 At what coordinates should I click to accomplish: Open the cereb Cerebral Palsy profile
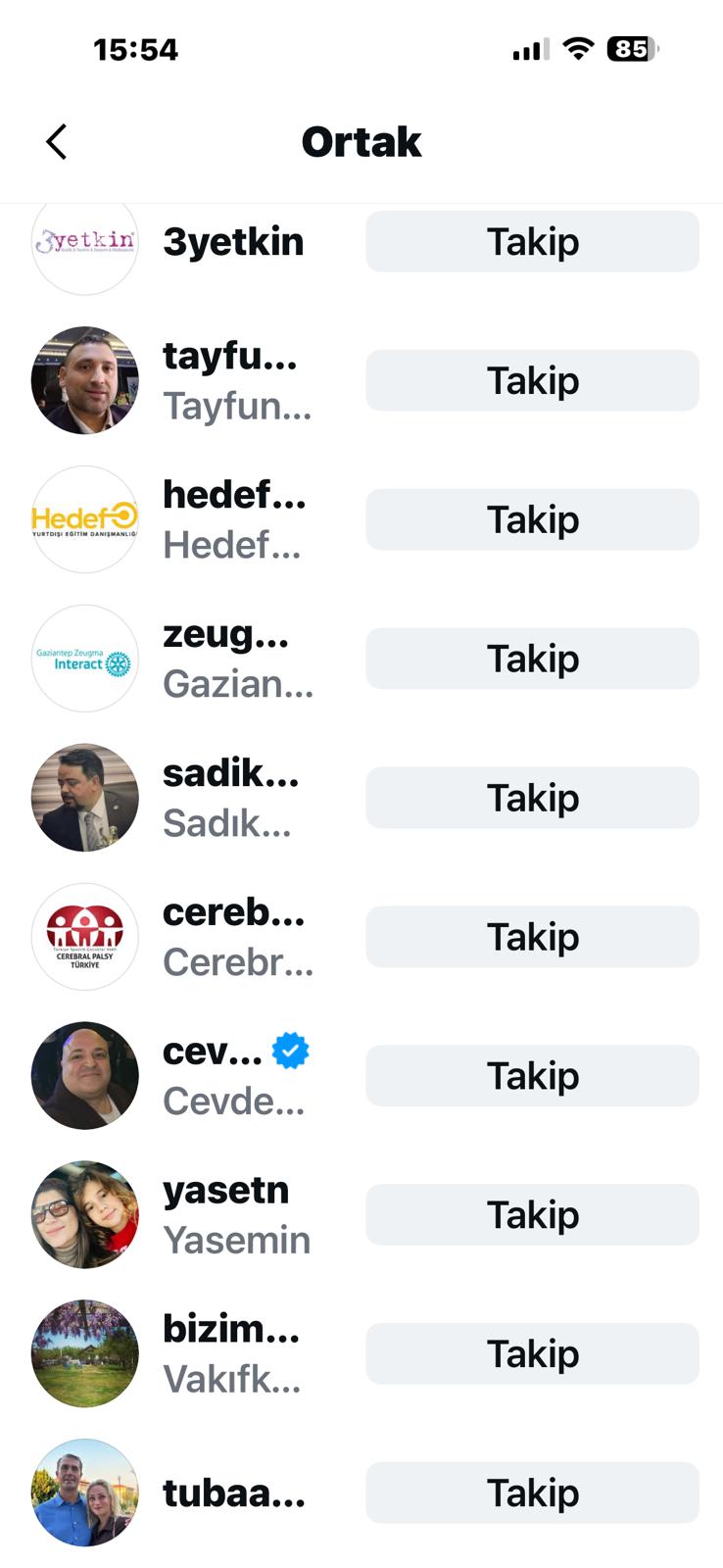[235, 937]
